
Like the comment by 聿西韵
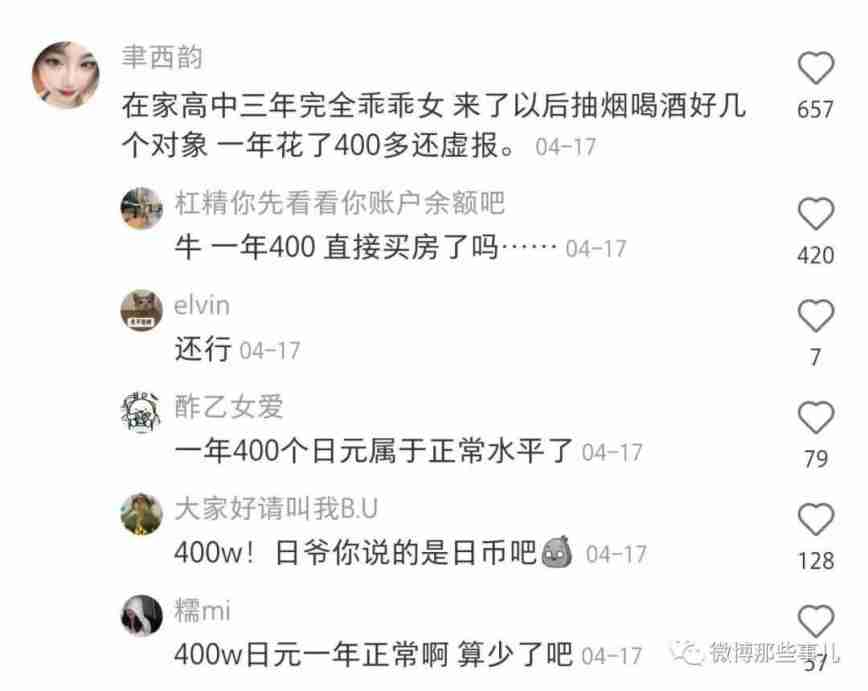click(x=816, y=68)
